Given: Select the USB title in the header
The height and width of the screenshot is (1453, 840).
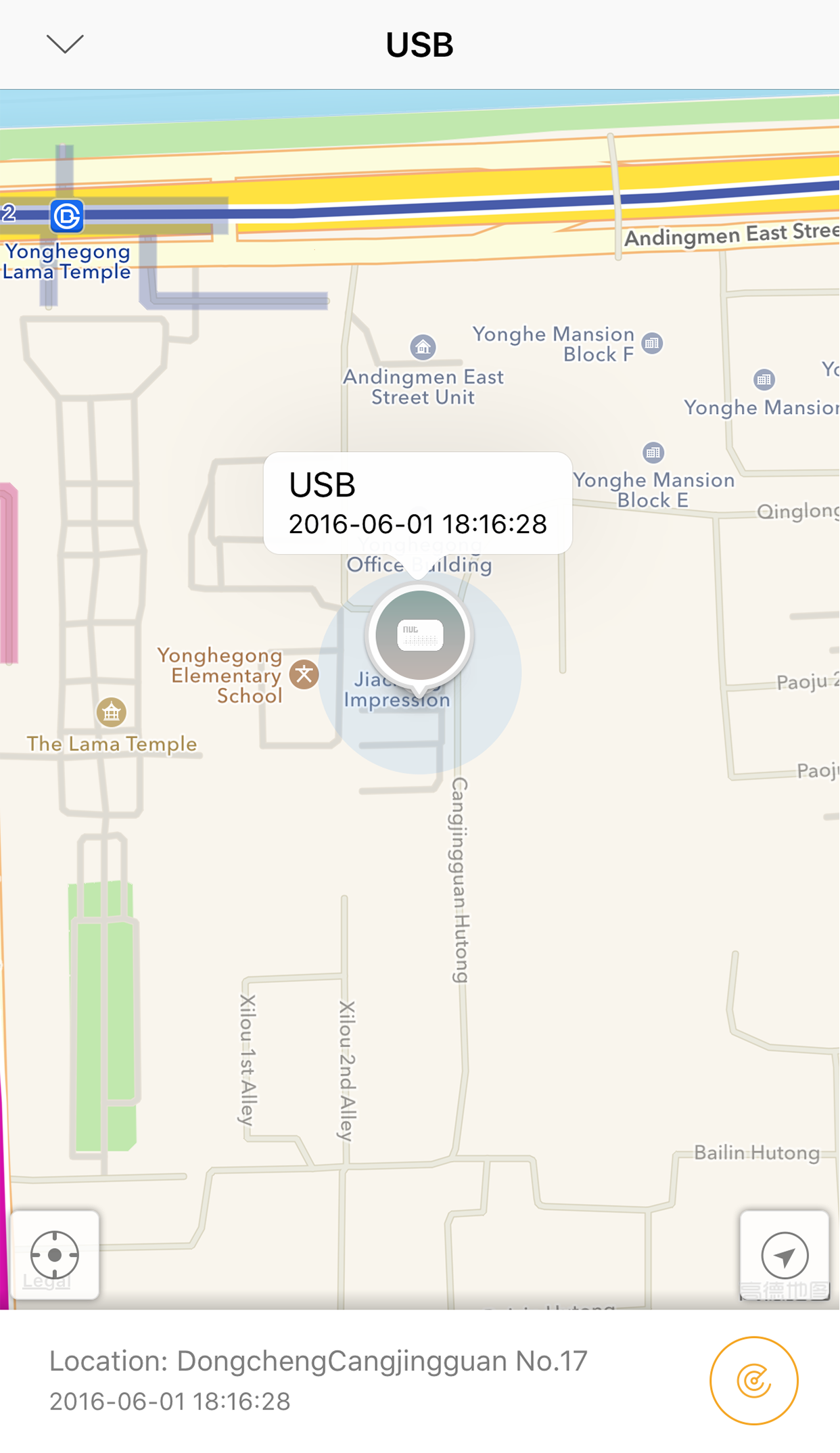Looking at the screenshot, I should tap(419, 43).
